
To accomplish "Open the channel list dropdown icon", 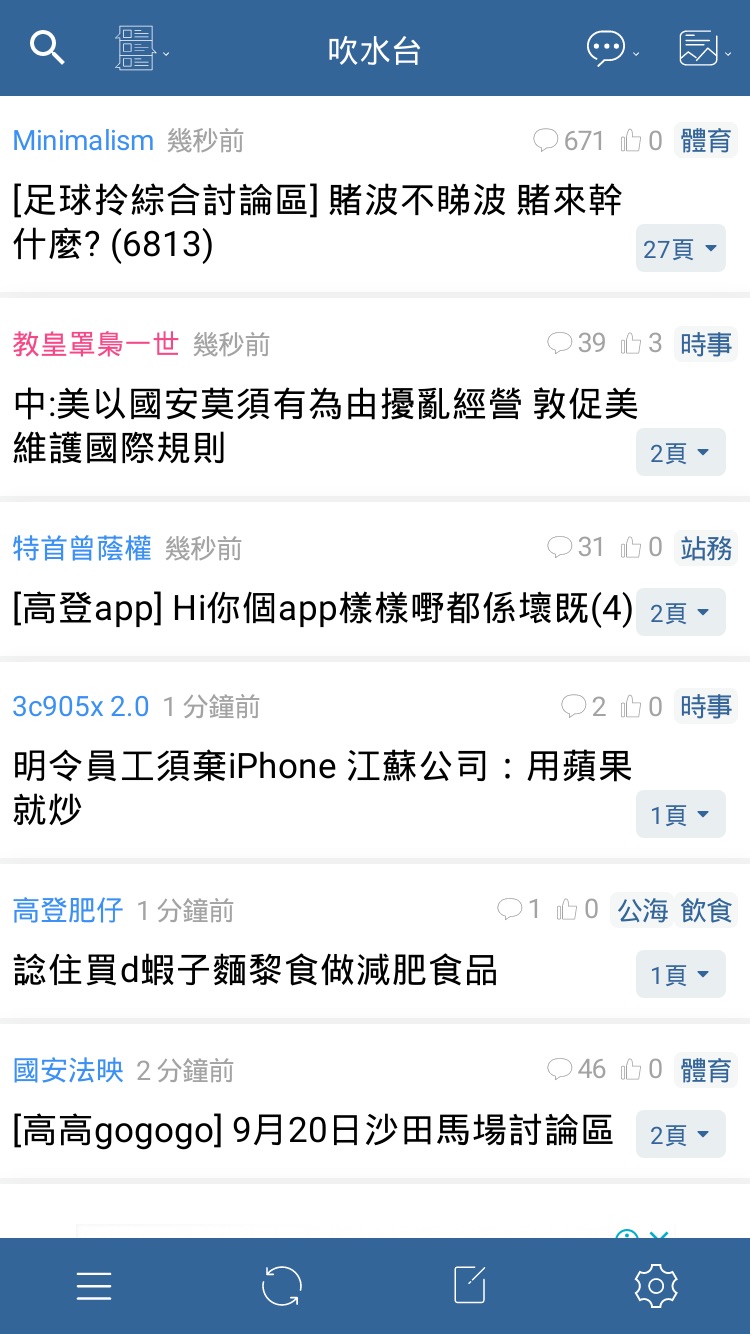I will 141,48.
